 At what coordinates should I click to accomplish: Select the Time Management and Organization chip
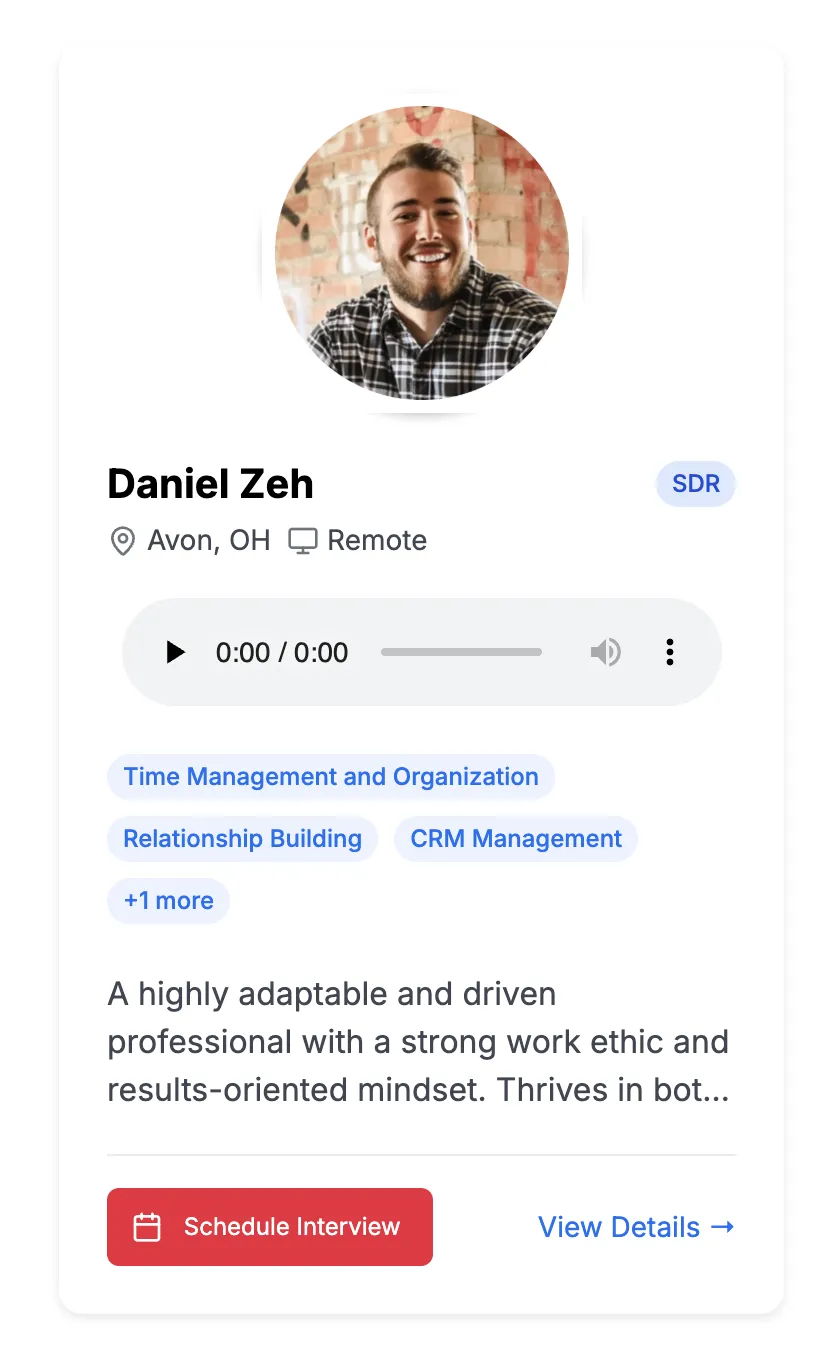[331, 777]
